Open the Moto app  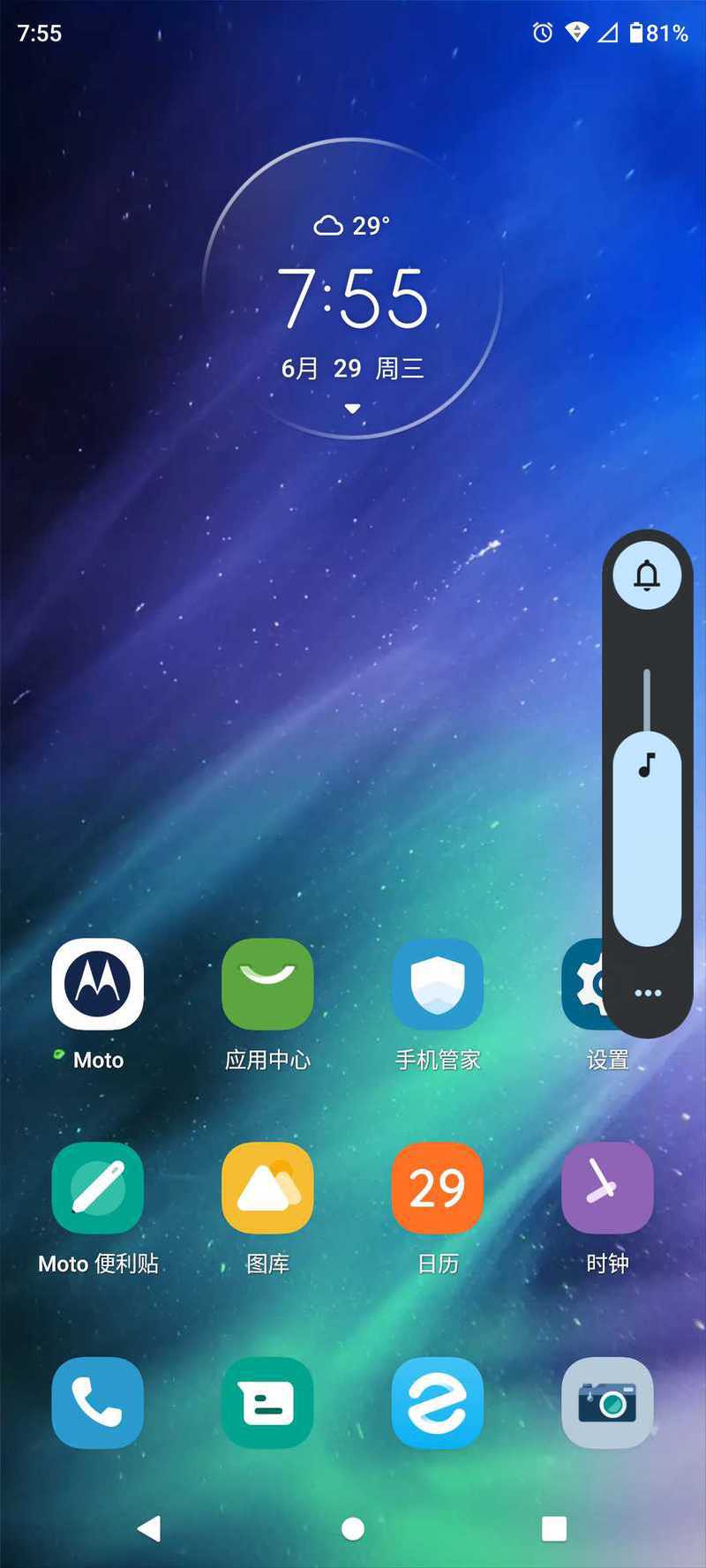[x=98, y=984]
